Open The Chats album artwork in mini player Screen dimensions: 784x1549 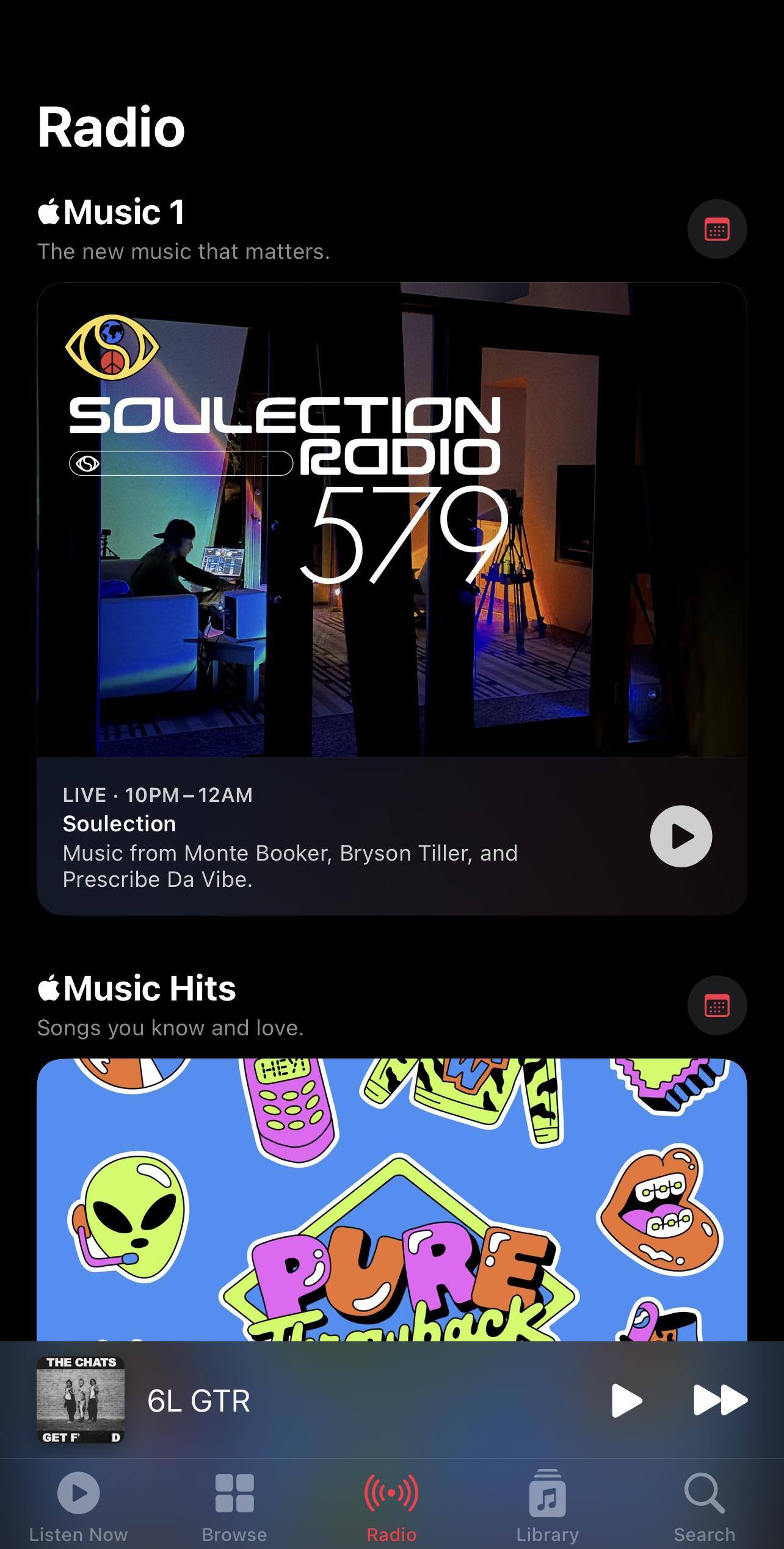[x=81, y=1400]
